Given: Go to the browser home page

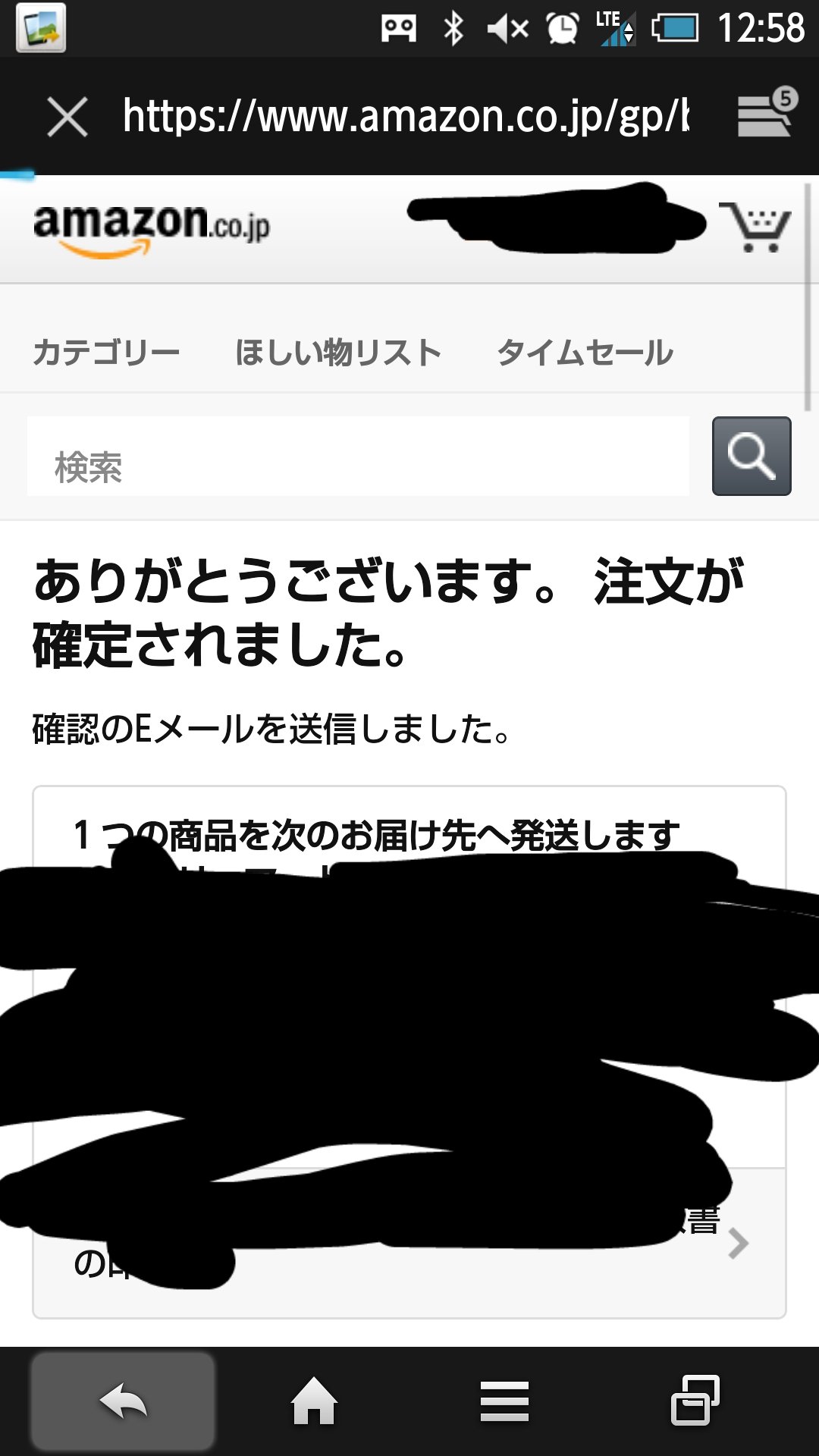Looking at the screenshot, I should [314, 1401].
